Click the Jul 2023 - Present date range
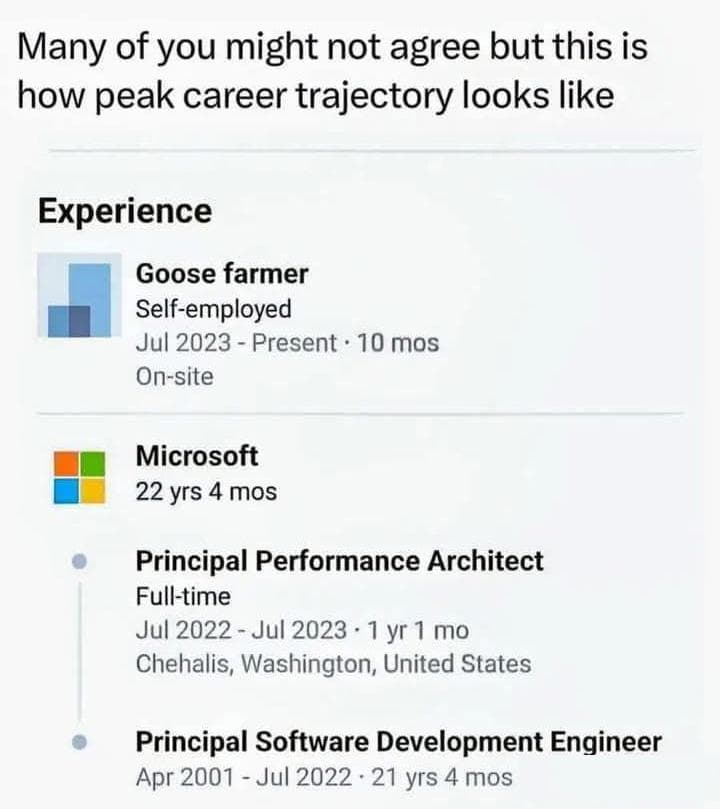 (x=287, y=343)
